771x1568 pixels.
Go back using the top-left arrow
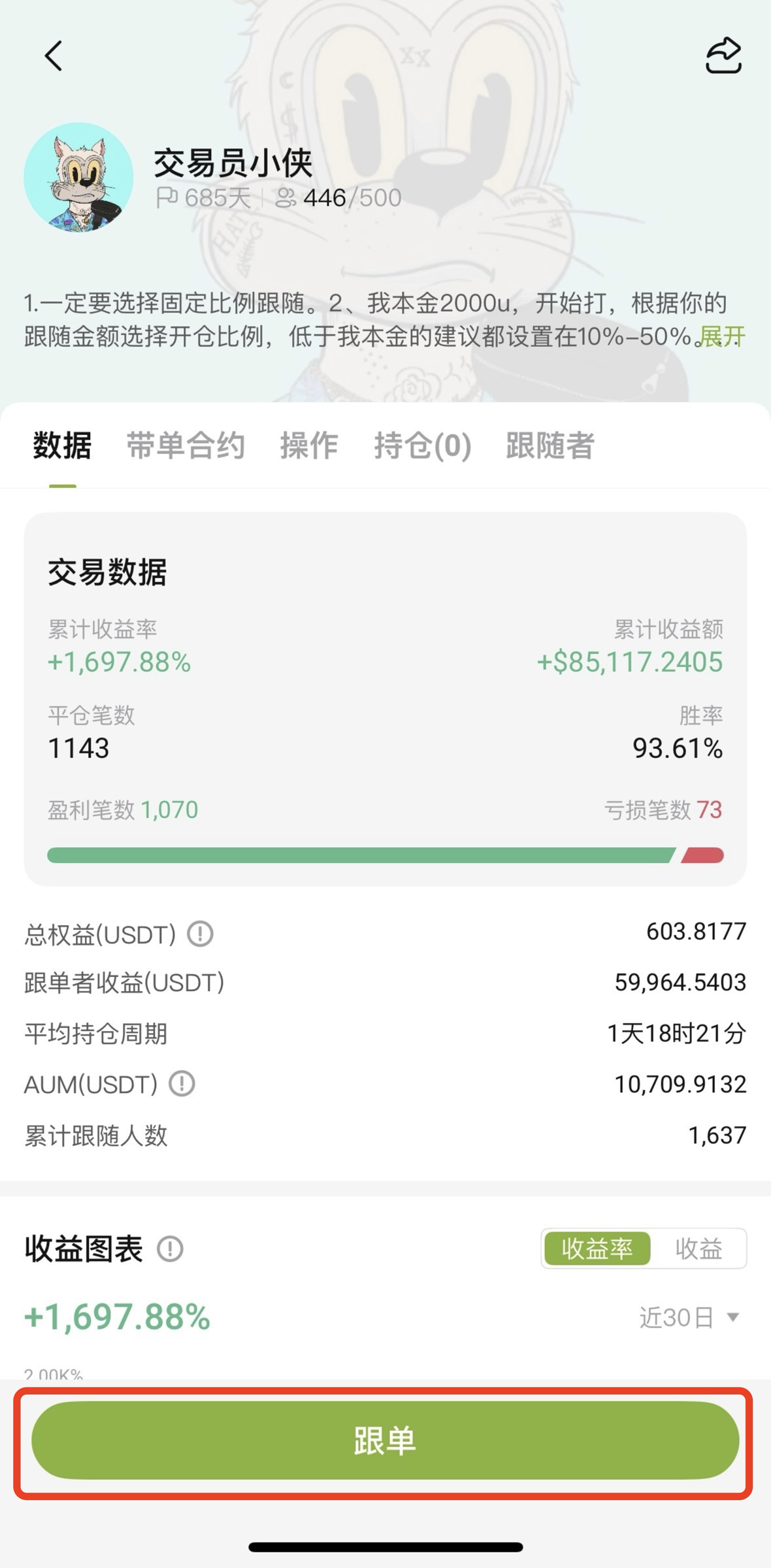click(x=54, y=56)
